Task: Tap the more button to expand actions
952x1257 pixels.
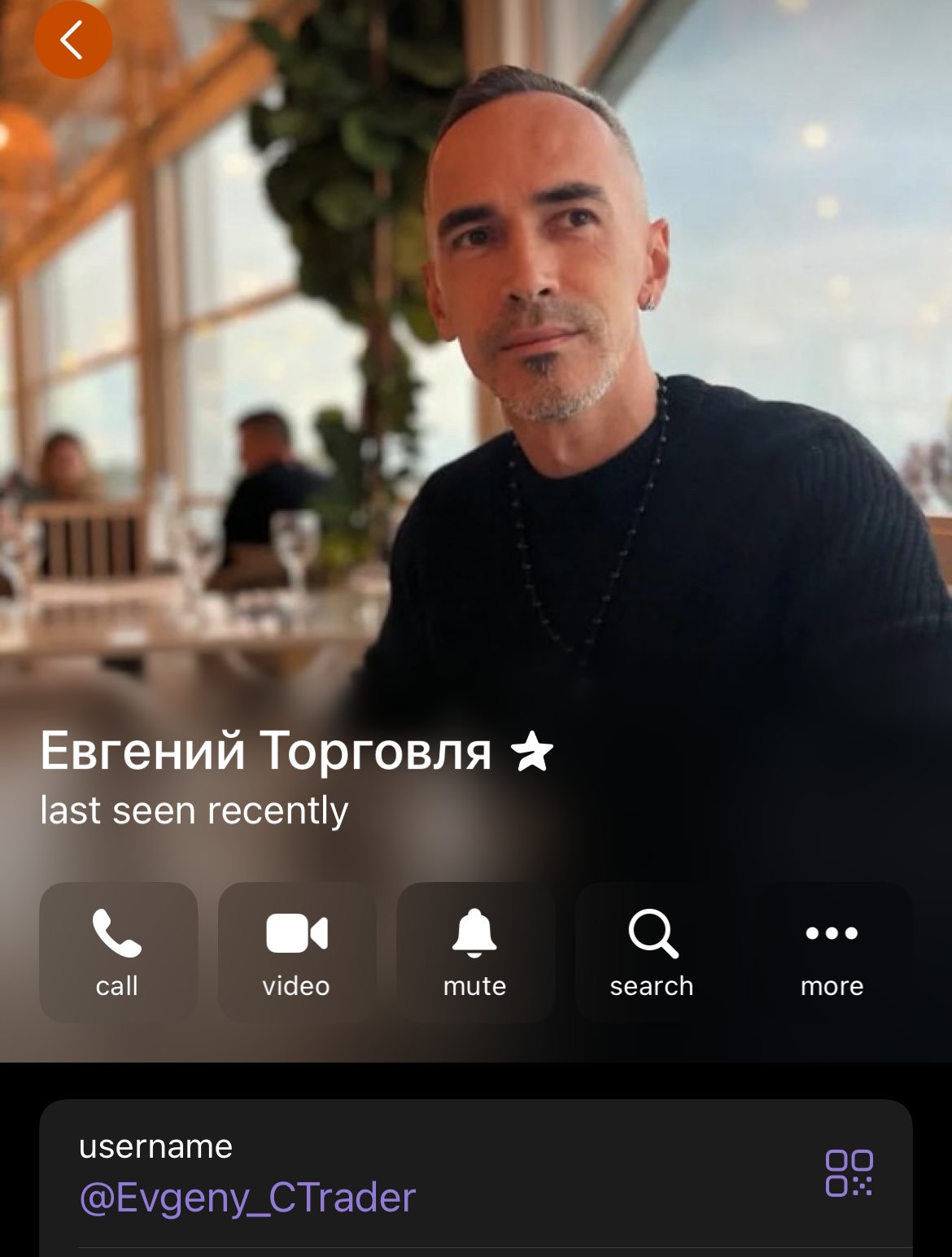Action: (829, 952)
